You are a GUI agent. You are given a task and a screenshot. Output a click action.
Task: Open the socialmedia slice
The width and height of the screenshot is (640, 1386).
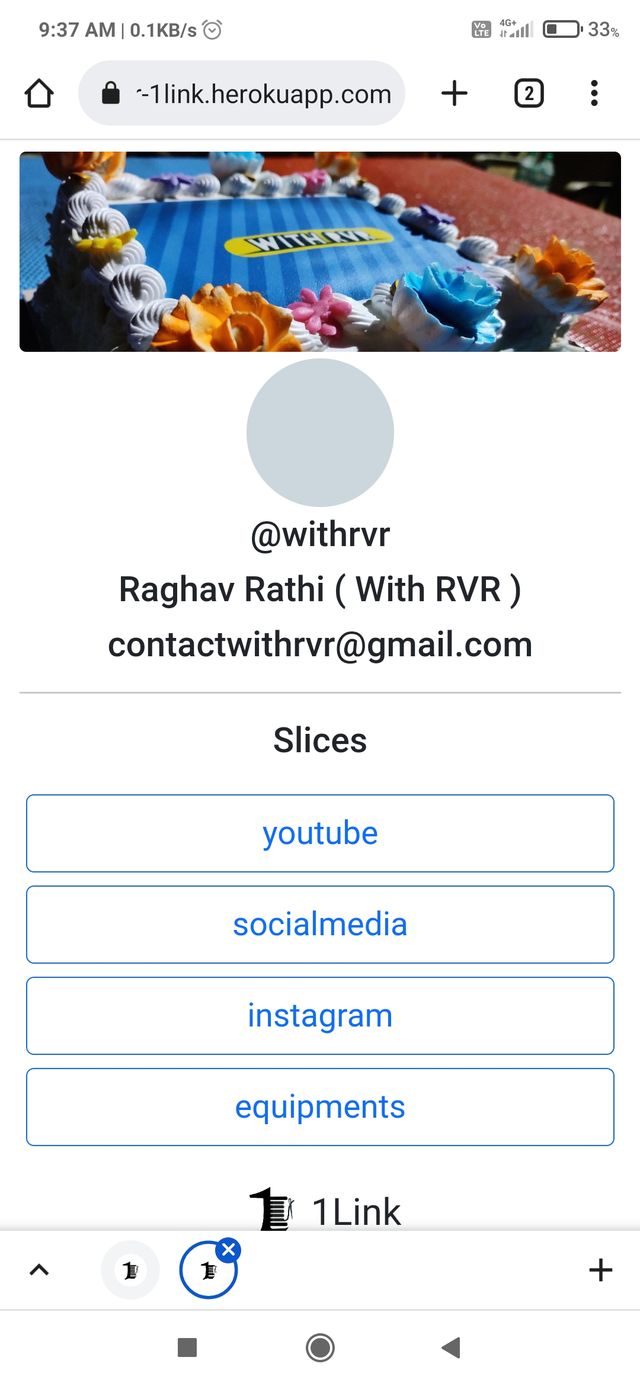pyautogui.click(x=320, y=925)
